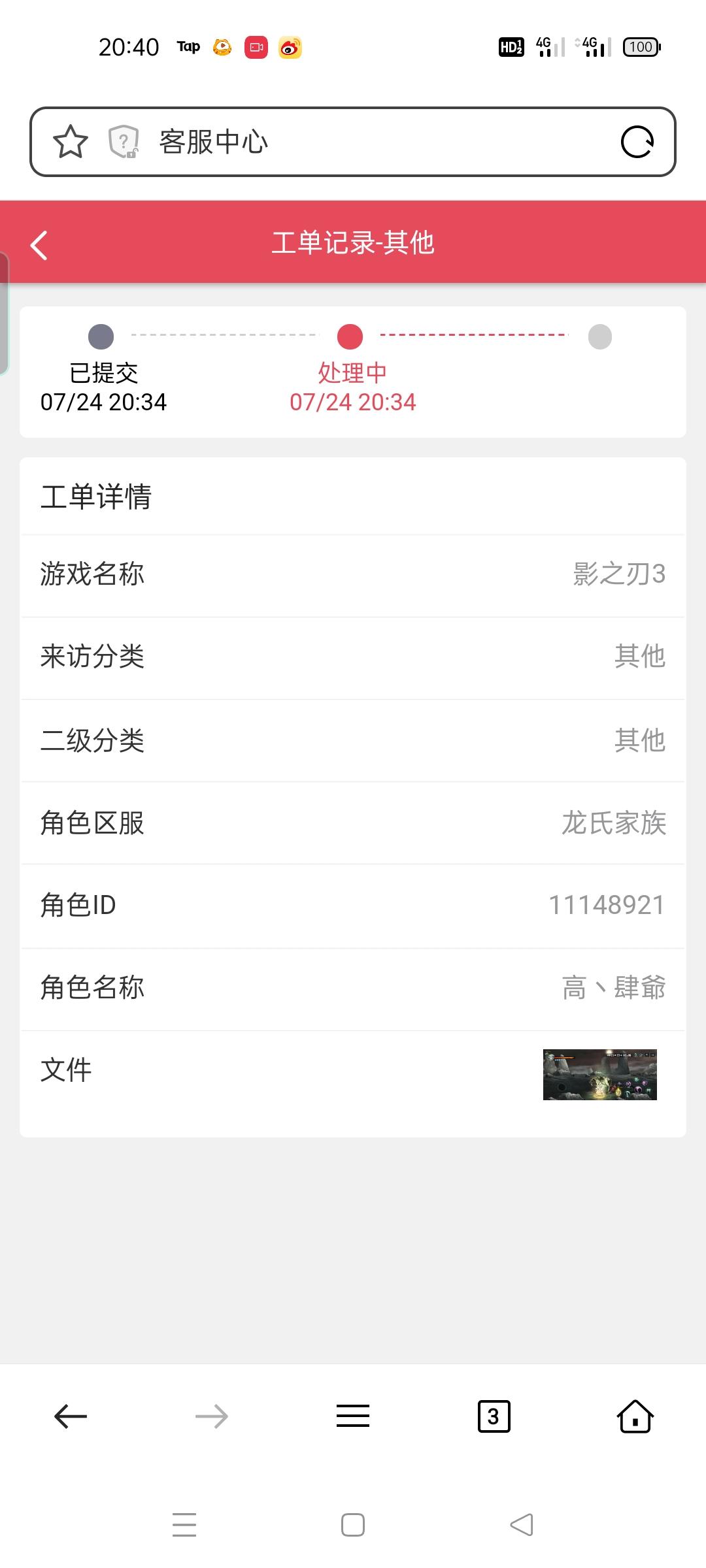Go back from the 工单记录-其他 page
The height and width of the screenshot is (1568, 706).
click(x=39, y=246)
